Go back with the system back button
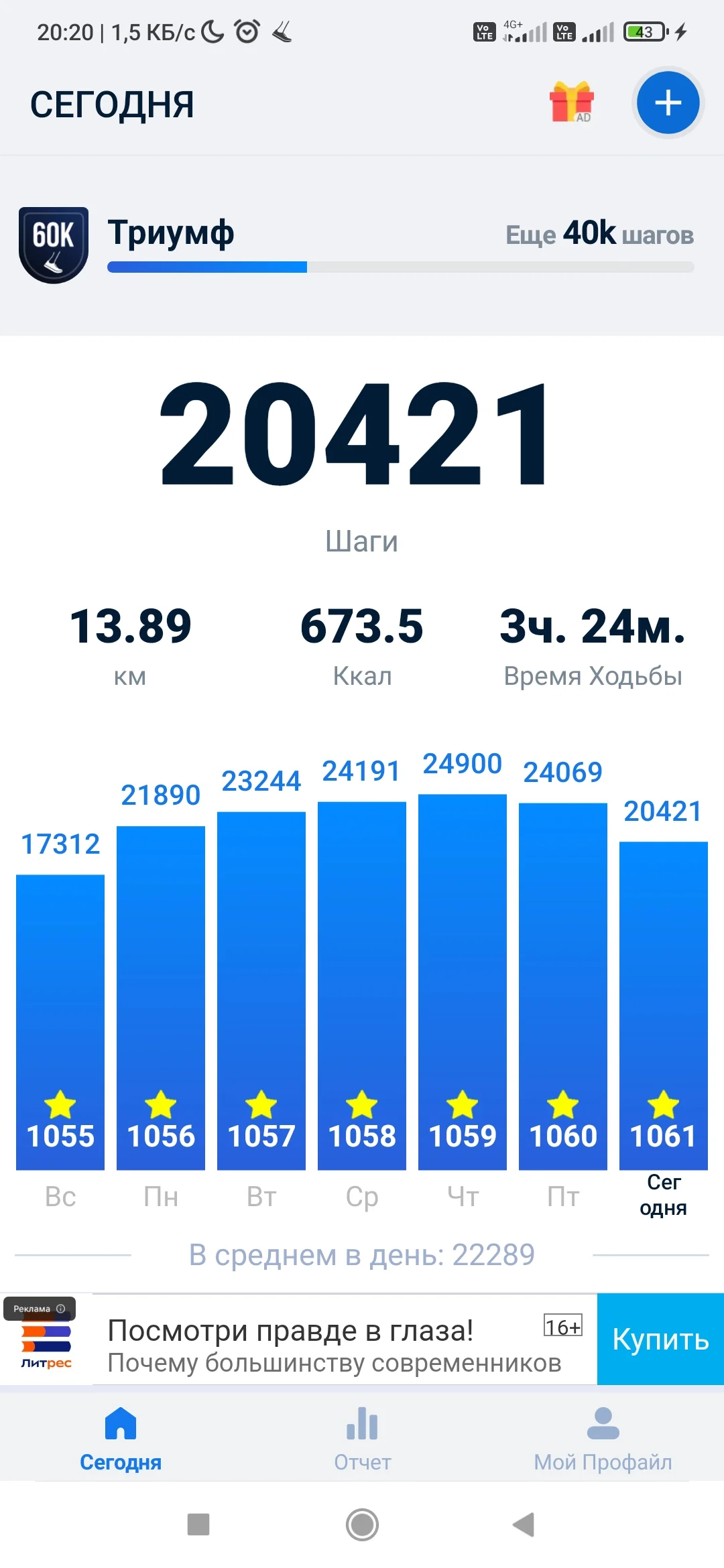Viewport: 724px width, 1568px height. [x=524, y=1524]
